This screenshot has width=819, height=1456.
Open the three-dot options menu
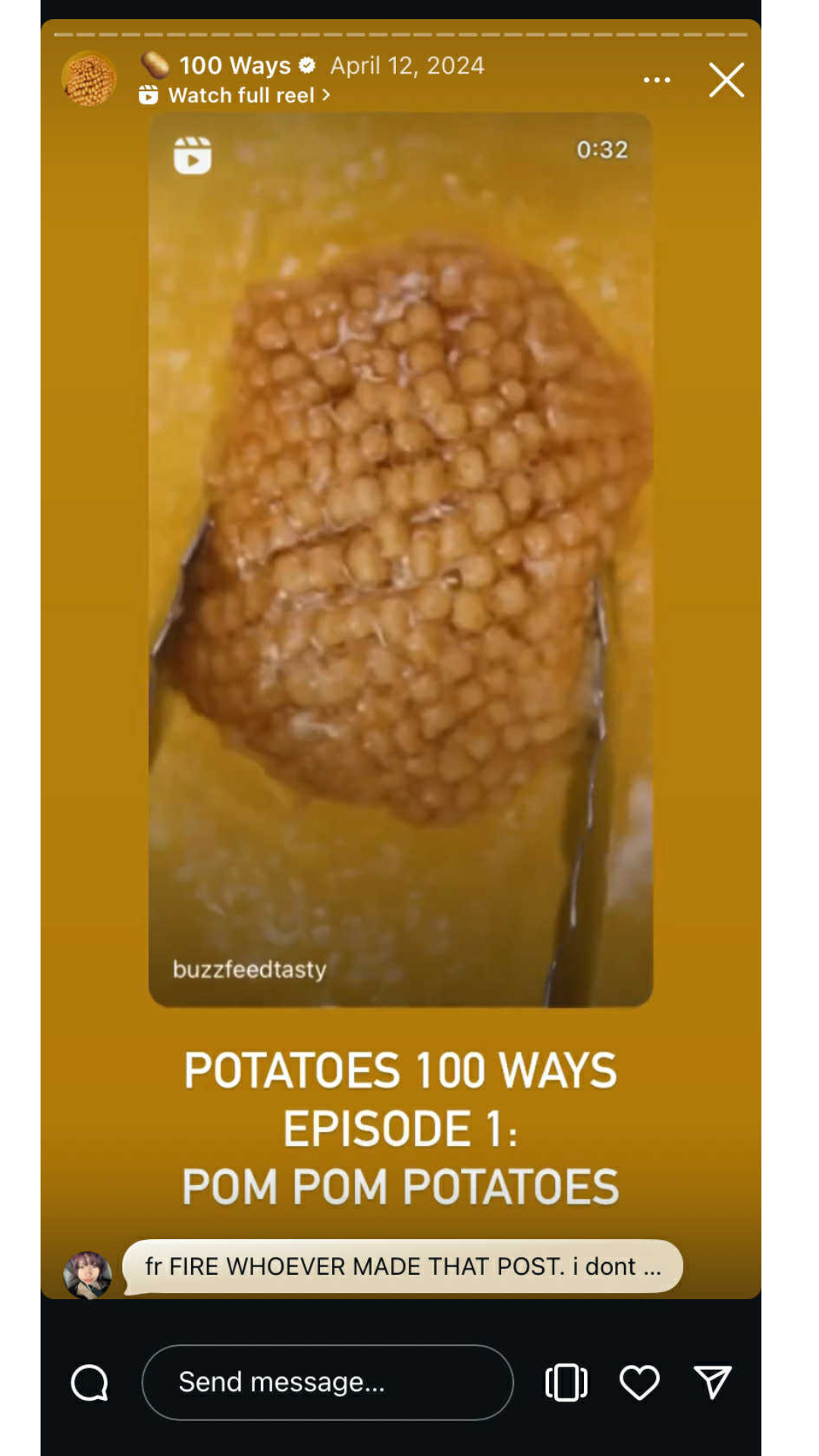pyautogui.click(x=656, y=80)
